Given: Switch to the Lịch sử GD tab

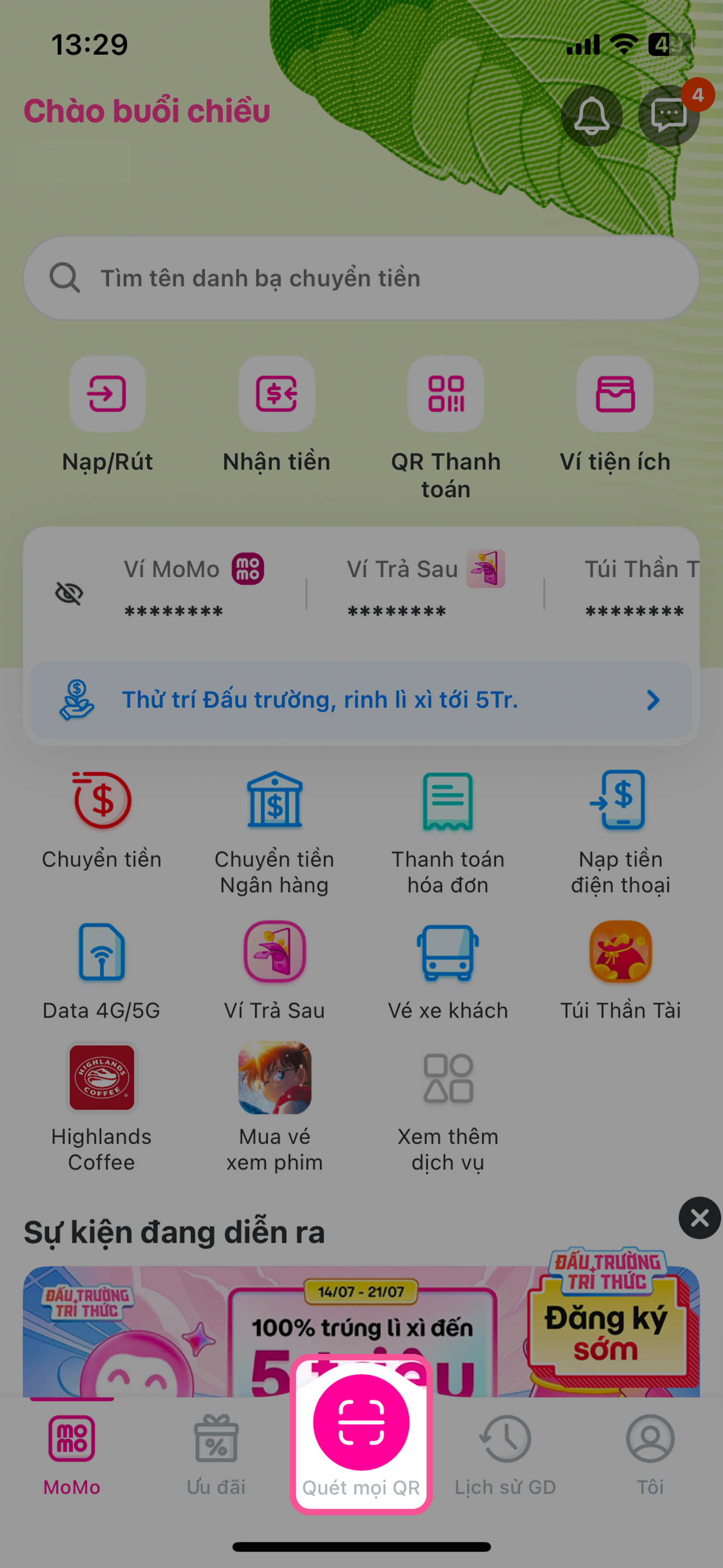Looking at the screenshot, I should click(x=505, y=1452).
